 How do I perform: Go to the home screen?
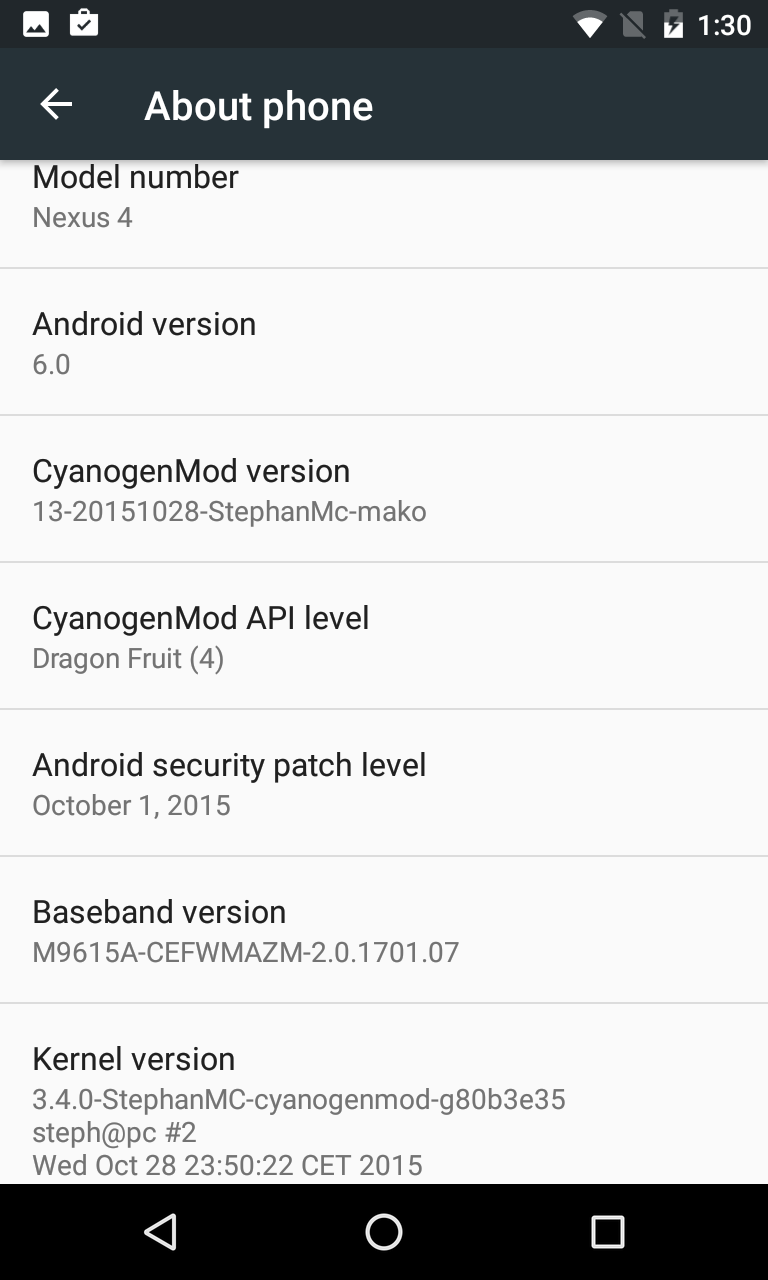tap(384, 1232)
